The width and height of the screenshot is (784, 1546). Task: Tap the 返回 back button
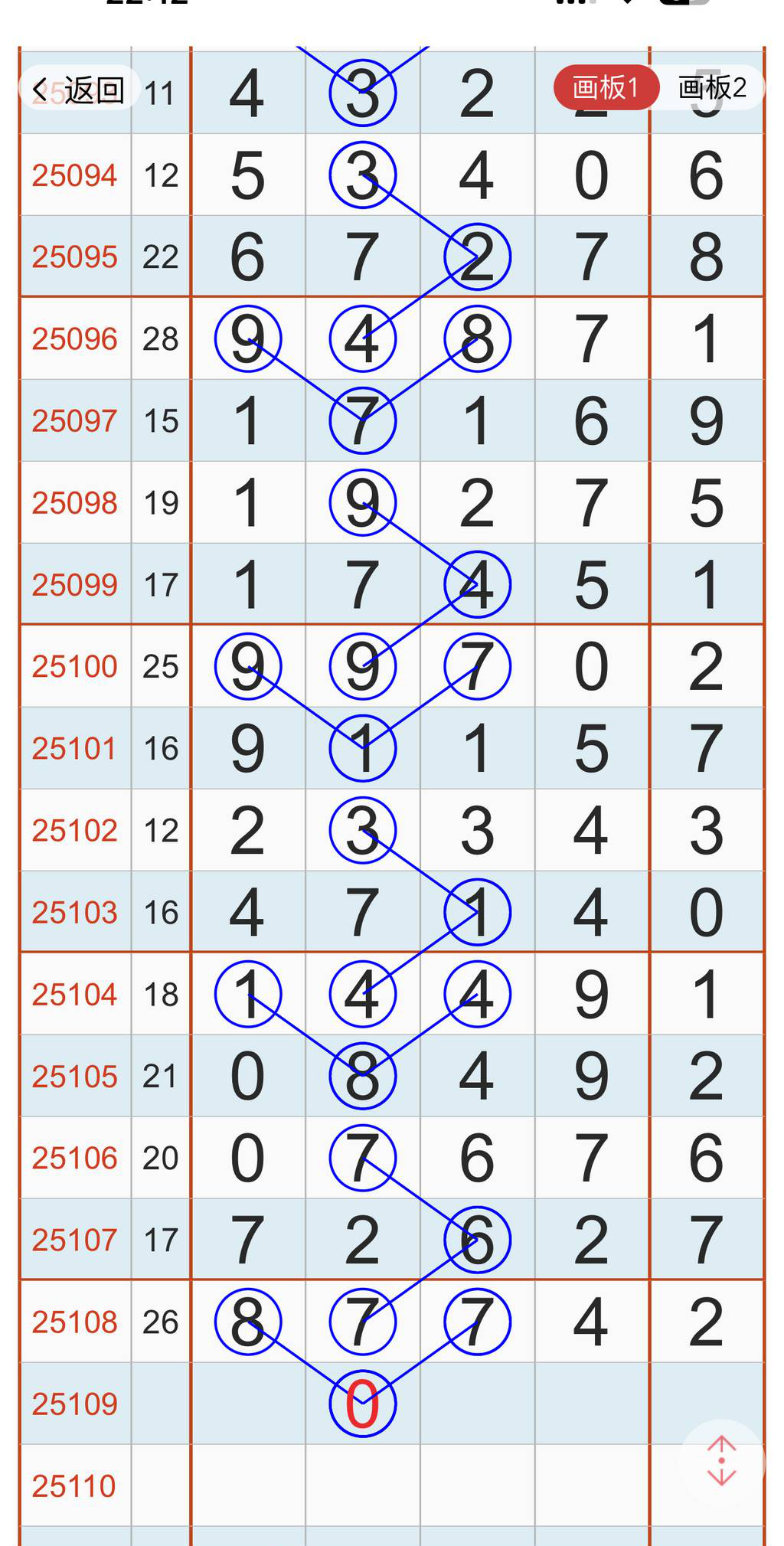(79, 90)
